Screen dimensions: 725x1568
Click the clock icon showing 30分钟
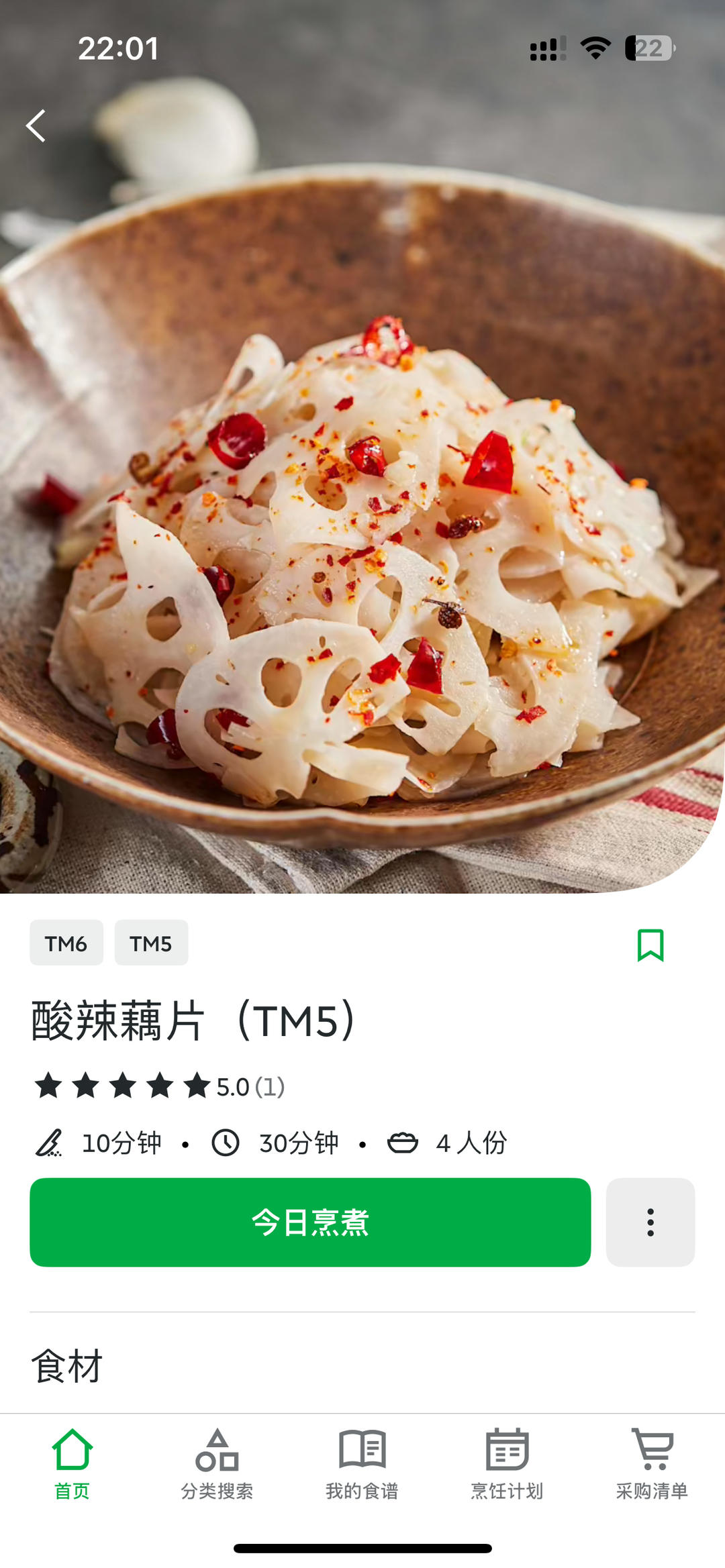tap(225, 1143)
